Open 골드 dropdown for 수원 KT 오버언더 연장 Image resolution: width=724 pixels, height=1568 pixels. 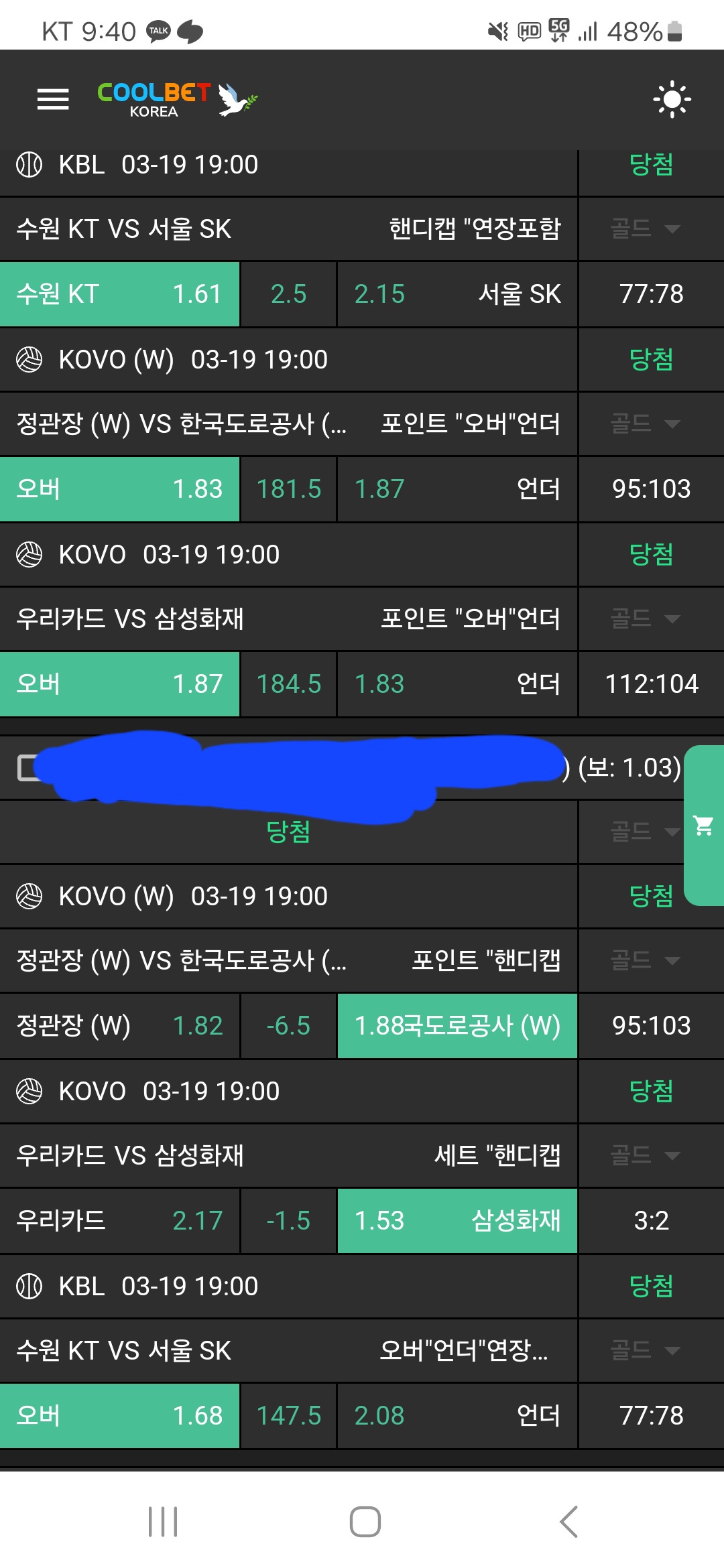[645, 1350]
